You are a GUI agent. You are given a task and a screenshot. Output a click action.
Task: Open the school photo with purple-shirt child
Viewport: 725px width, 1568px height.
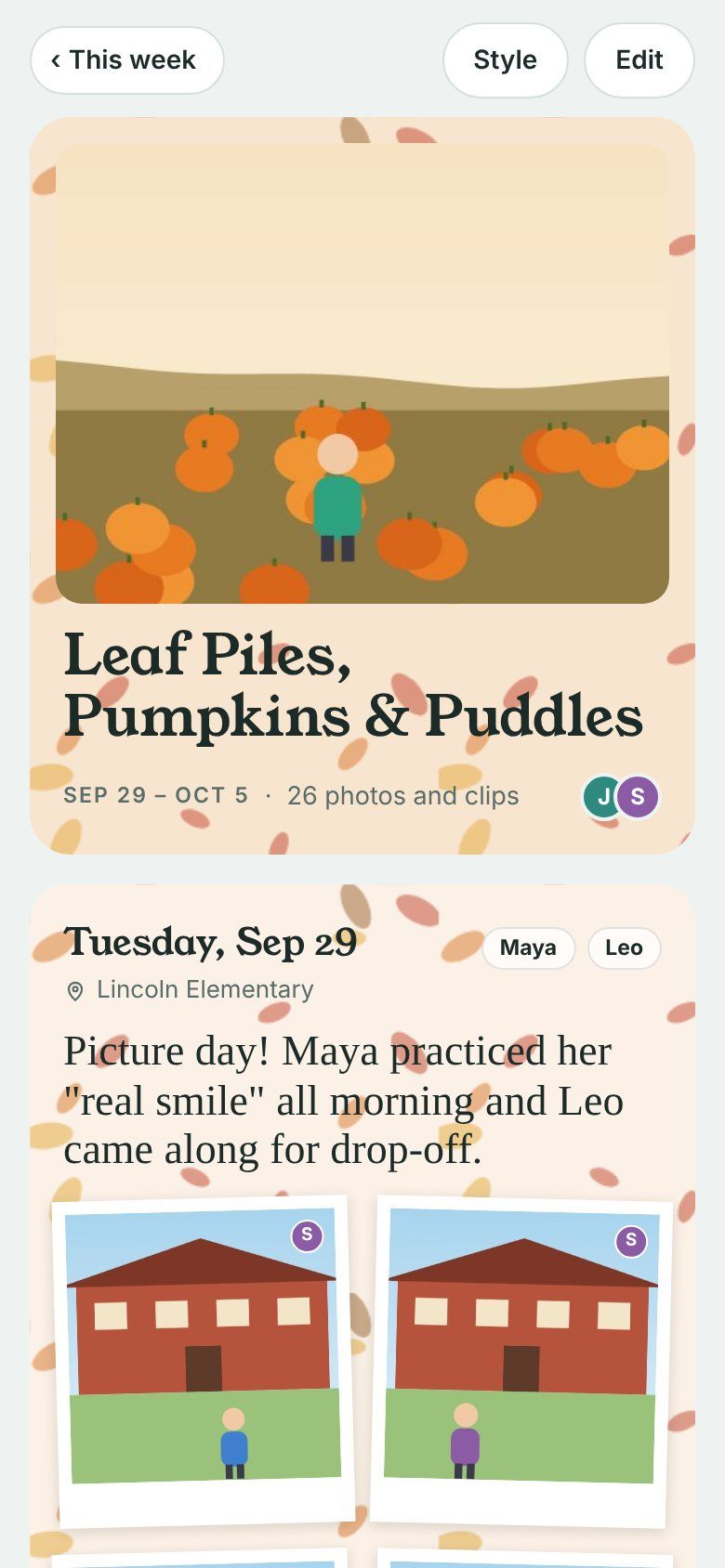coord(522,1361)
